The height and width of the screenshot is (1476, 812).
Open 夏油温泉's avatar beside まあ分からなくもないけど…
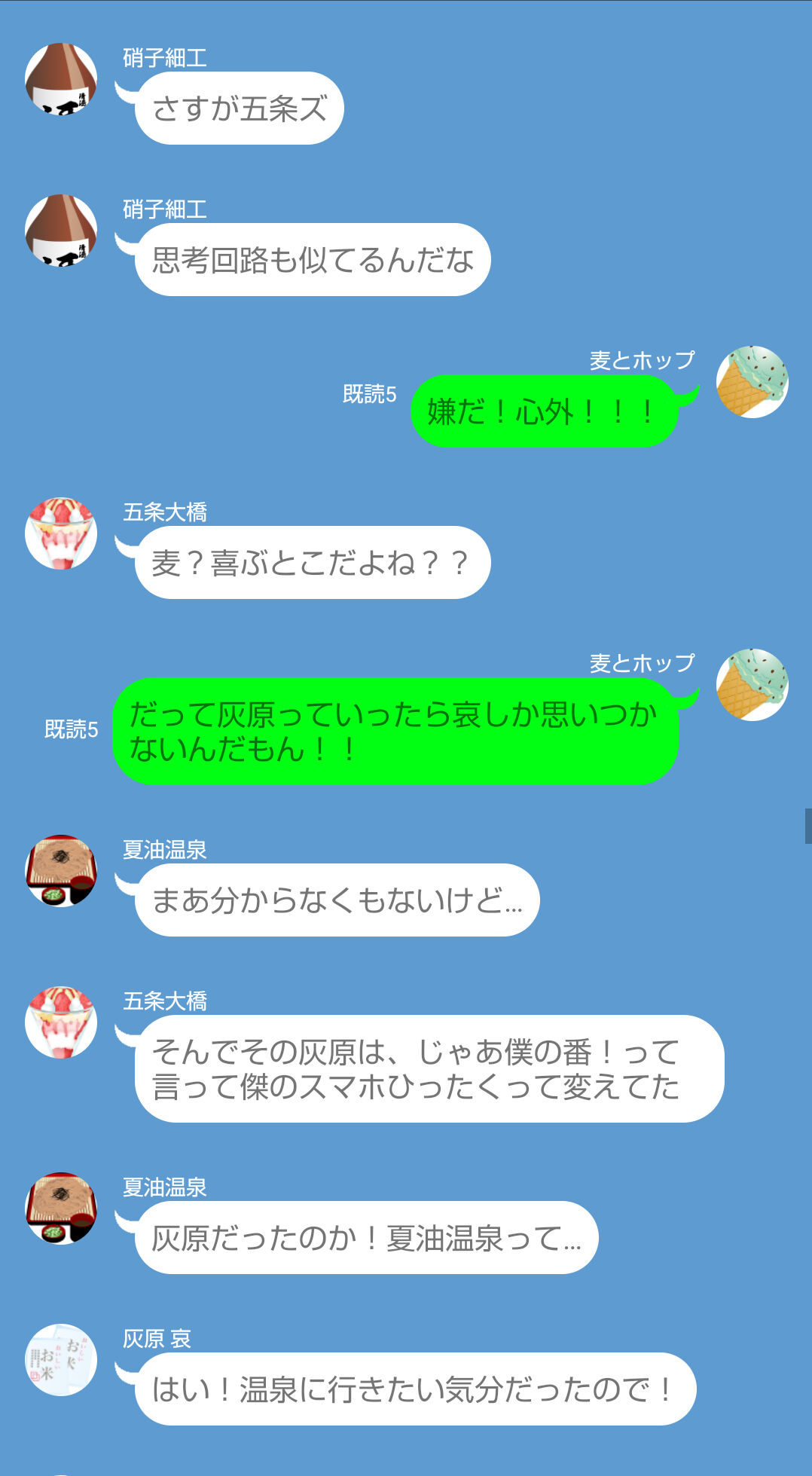click(61, 871)
